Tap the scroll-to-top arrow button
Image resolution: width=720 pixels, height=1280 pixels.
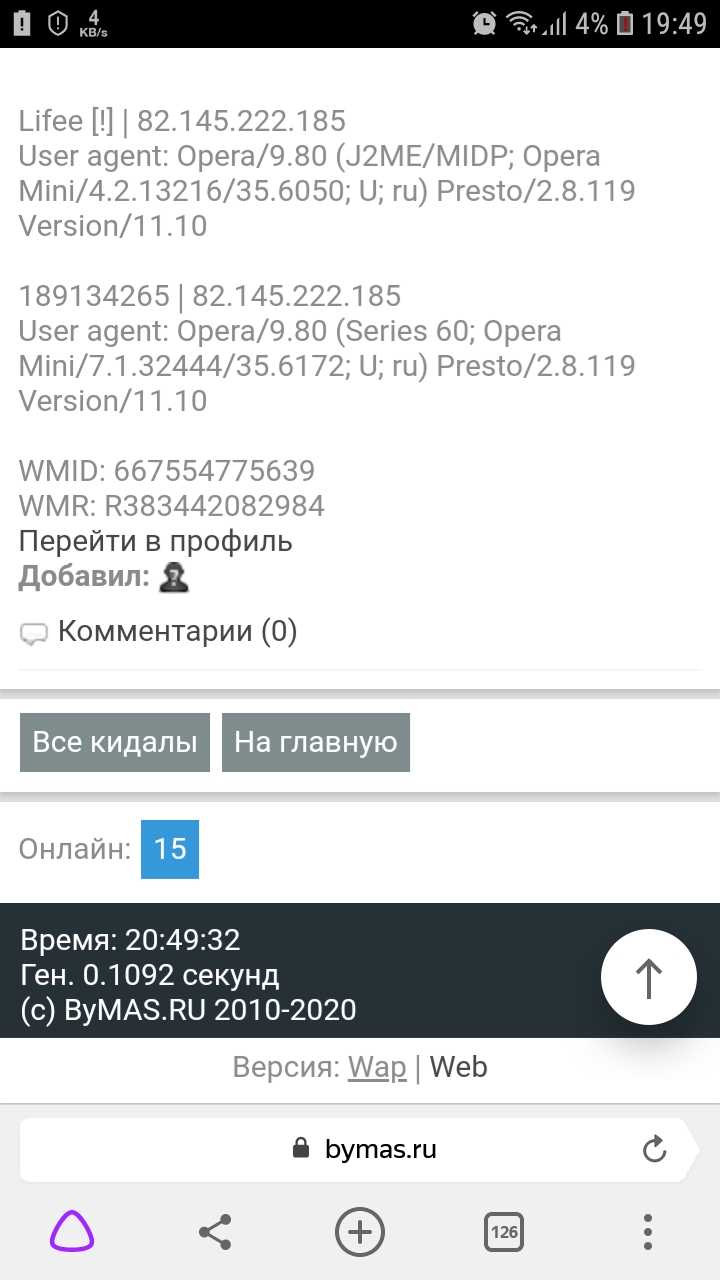coord(649,977)
